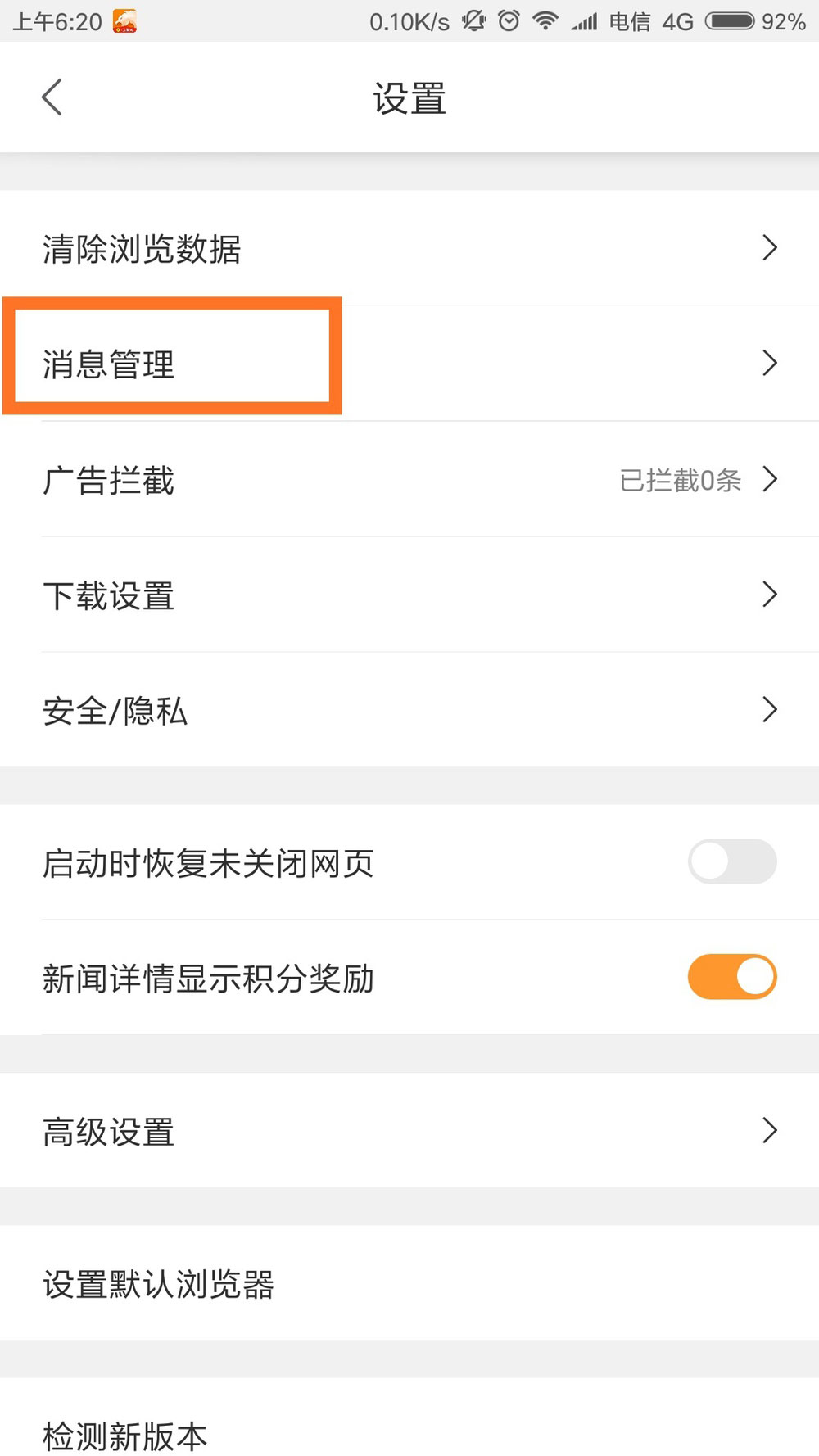Open 清除浏览数据
Screen dimensions: 819x1456
point(409,248)
